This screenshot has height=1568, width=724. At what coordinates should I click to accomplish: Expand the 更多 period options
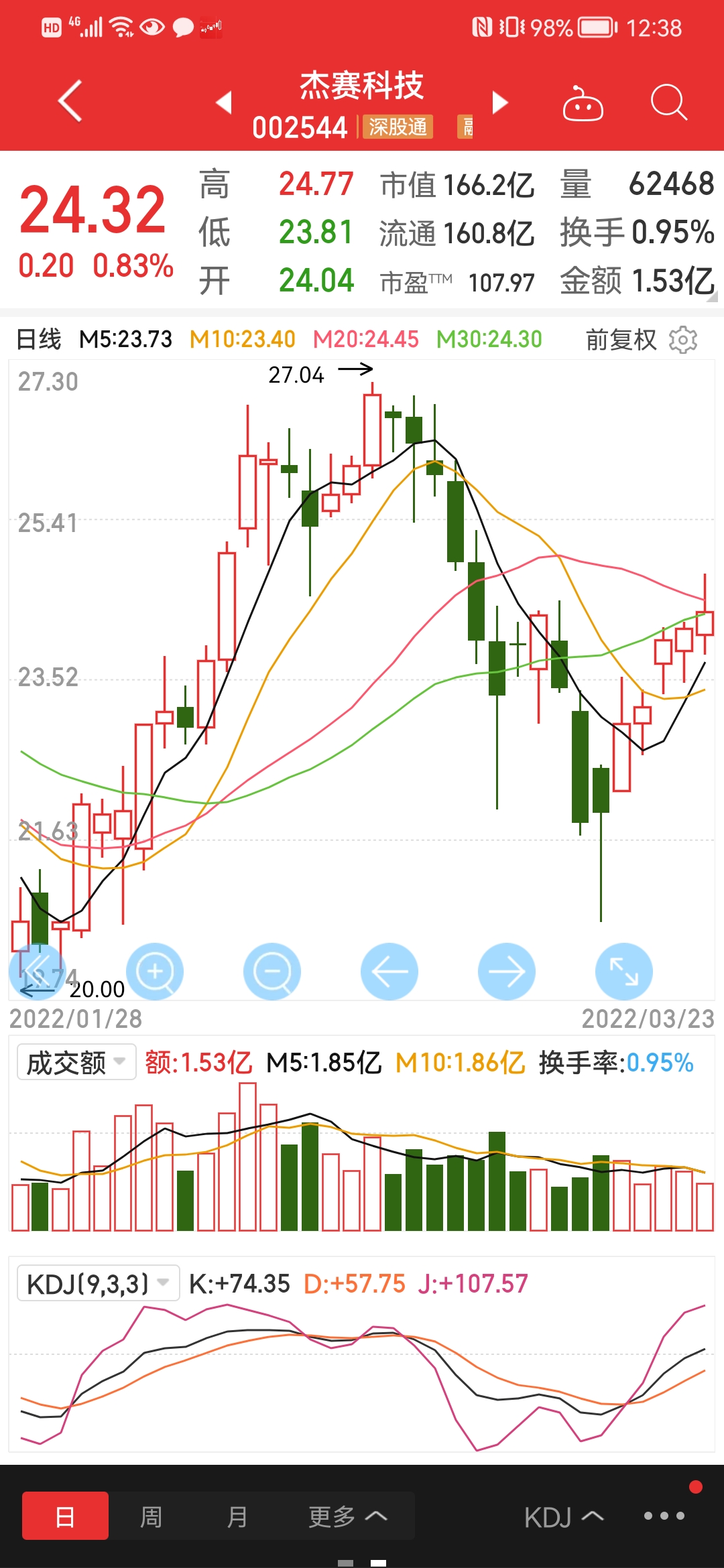(x=348, y=1516)
